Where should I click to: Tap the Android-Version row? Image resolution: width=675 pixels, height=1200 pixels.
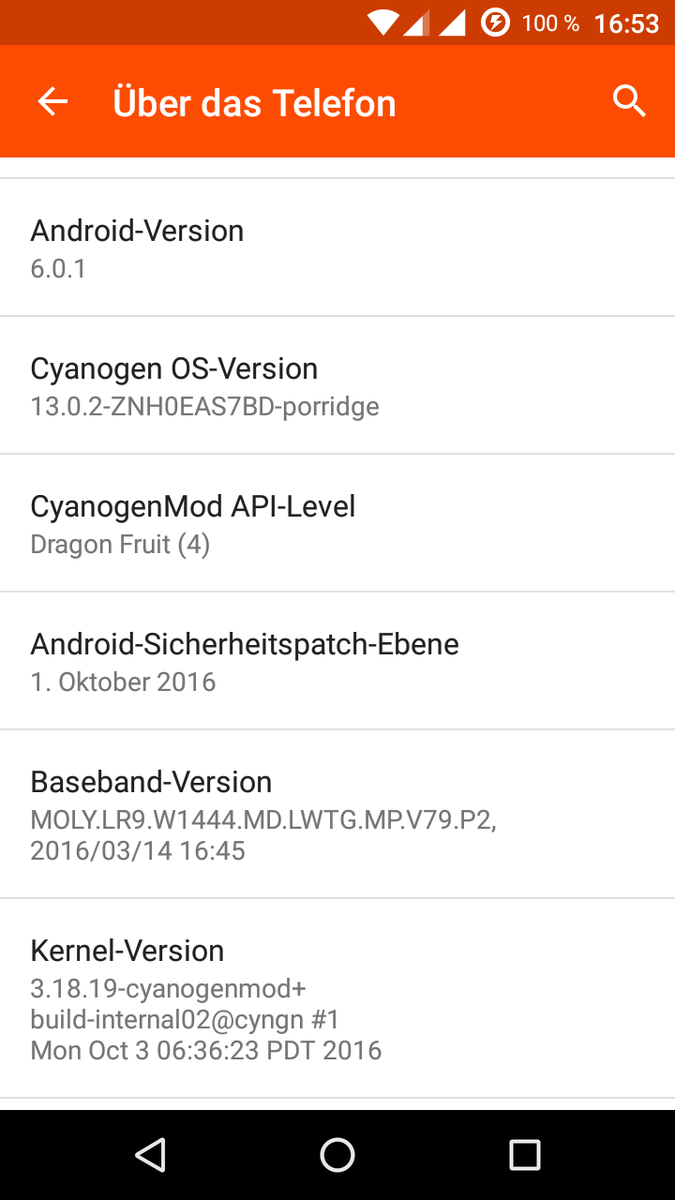click(x=337, y=248)
